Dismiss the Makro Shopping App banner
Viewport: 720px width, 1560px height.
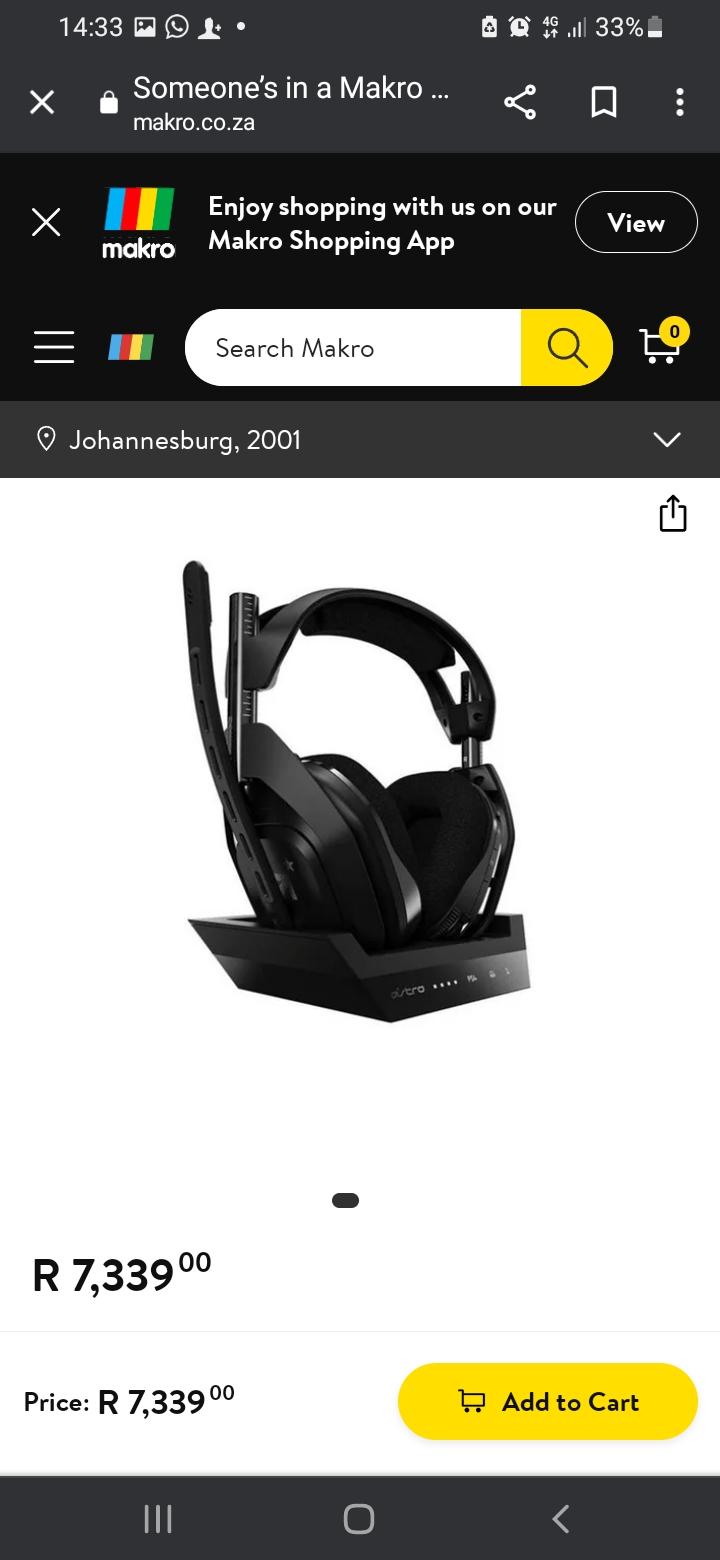click(46, 222)
